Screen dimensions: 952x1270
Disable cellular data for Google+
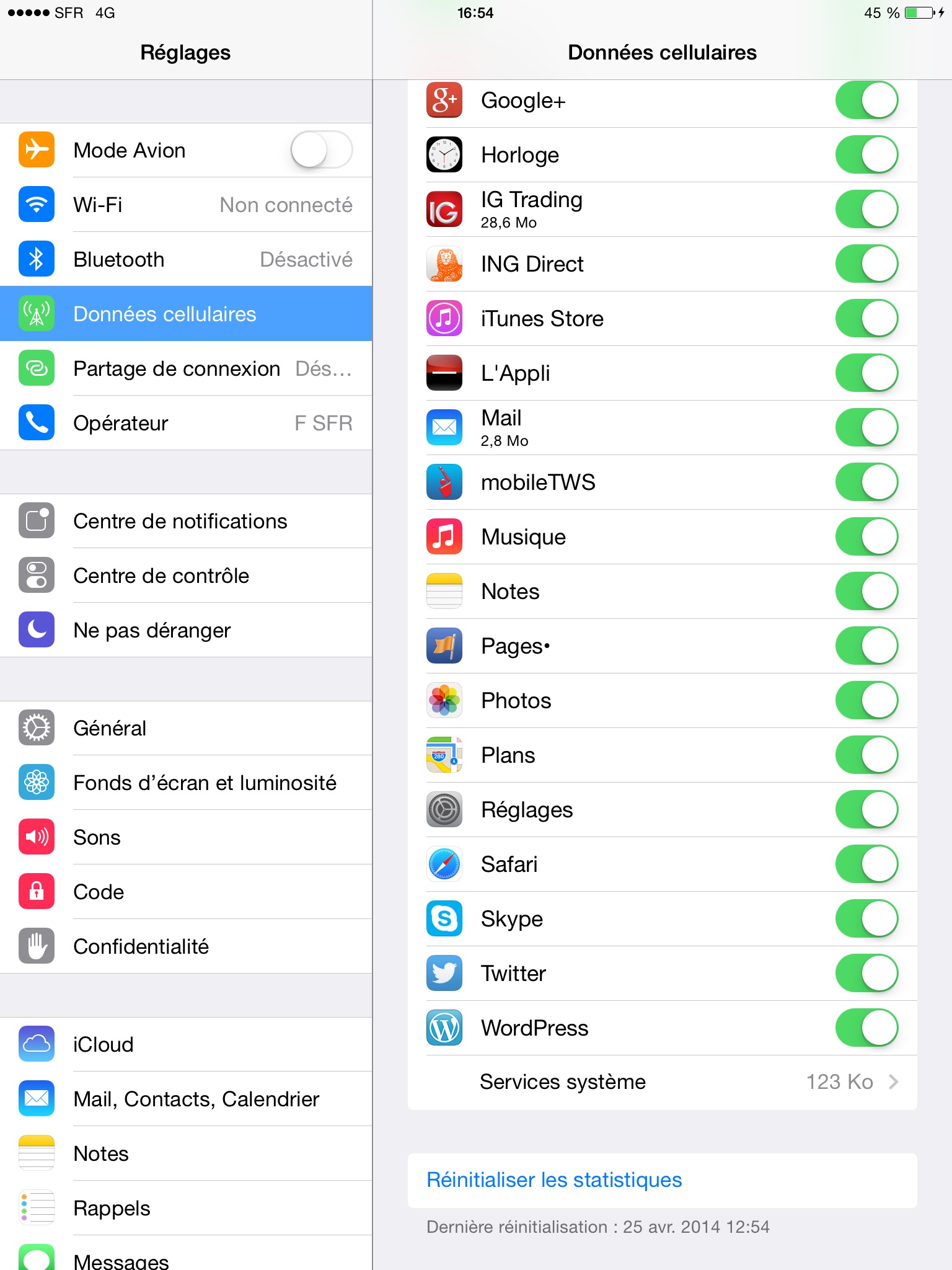(x=866, y=100)
